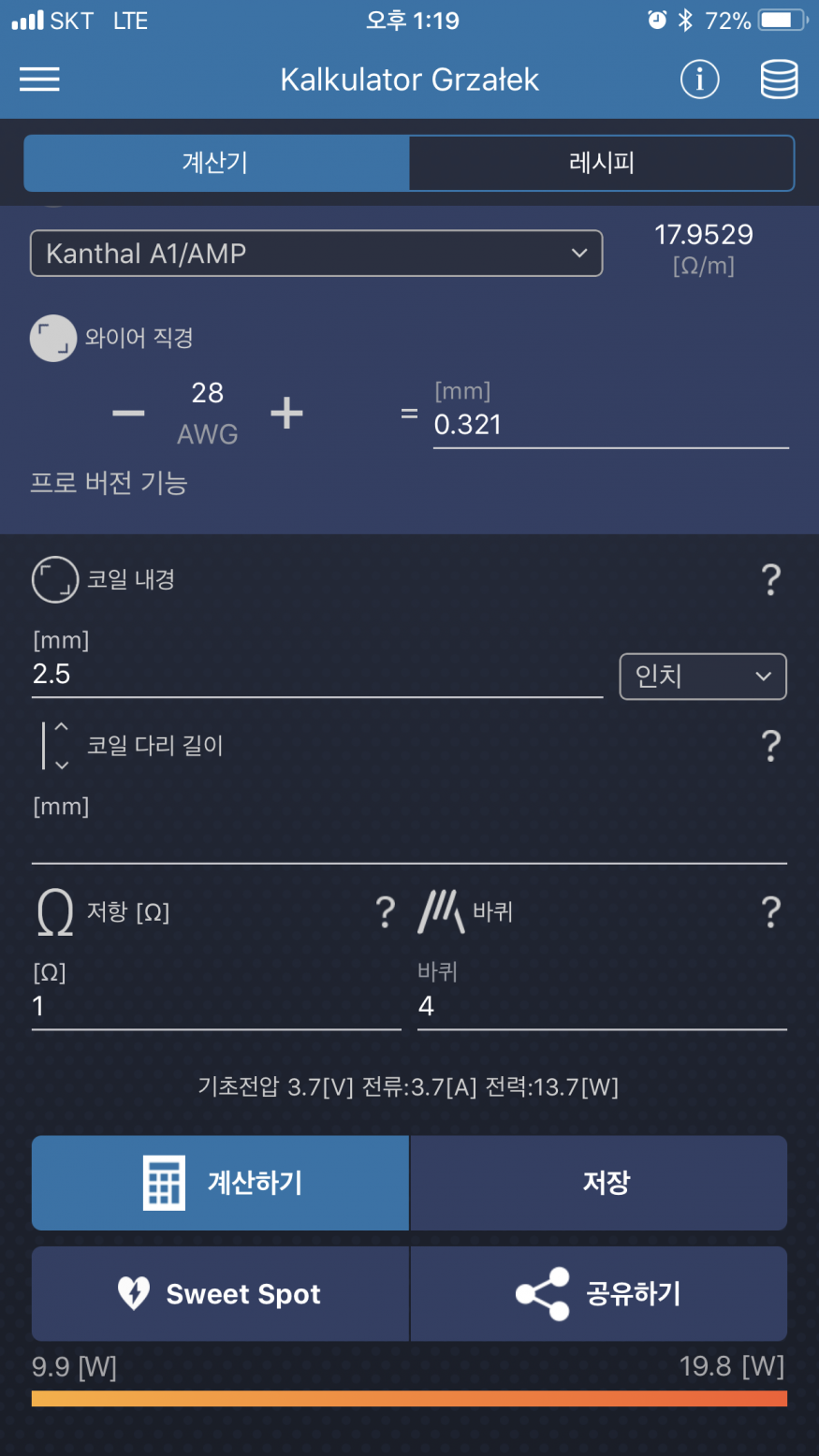This screenshot has width=819, height=1456.
Task: Show help for 코일 다리 길이
Action: click(x=770, y=746)
